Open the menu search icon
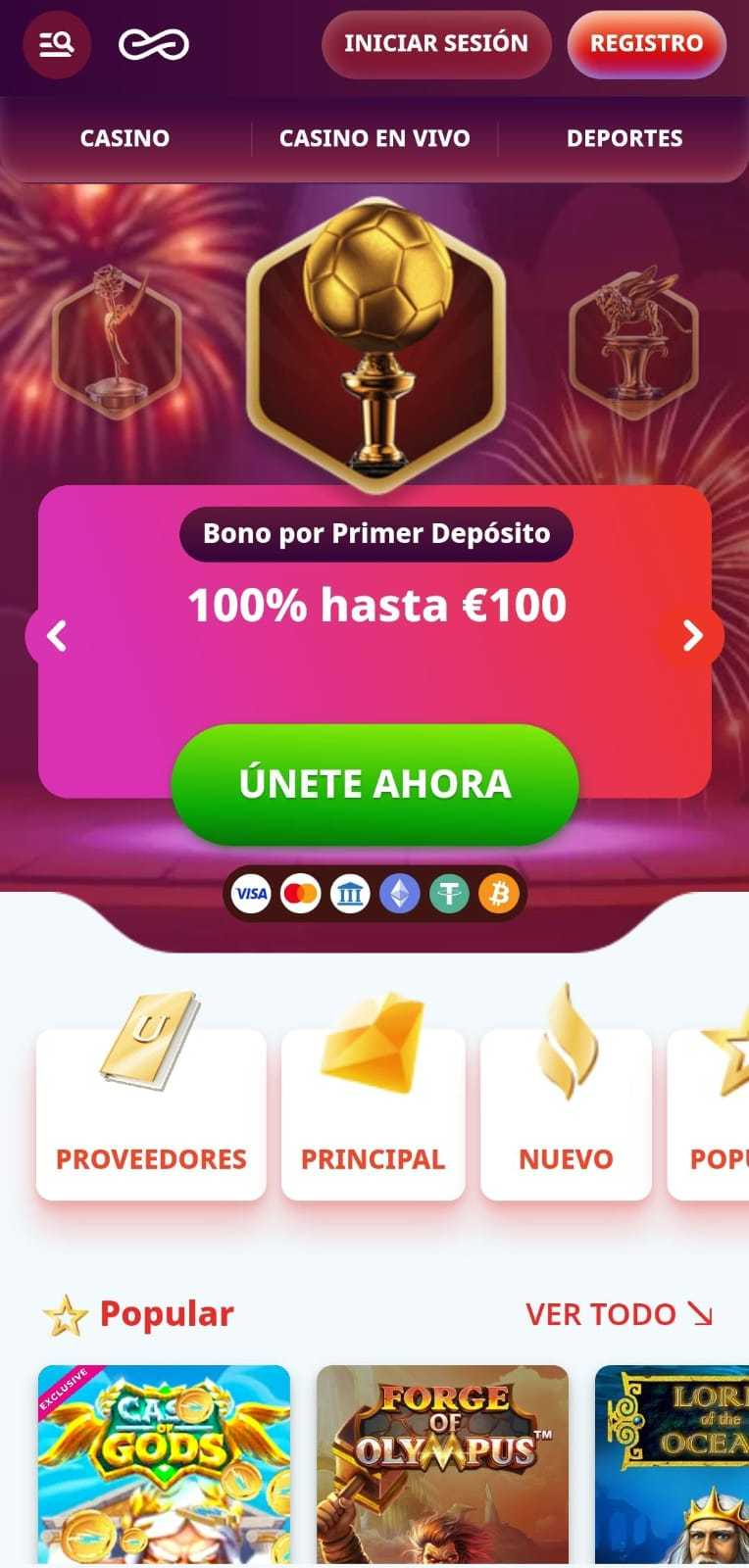Screen dimensions: 749x1568 point(56,44)
